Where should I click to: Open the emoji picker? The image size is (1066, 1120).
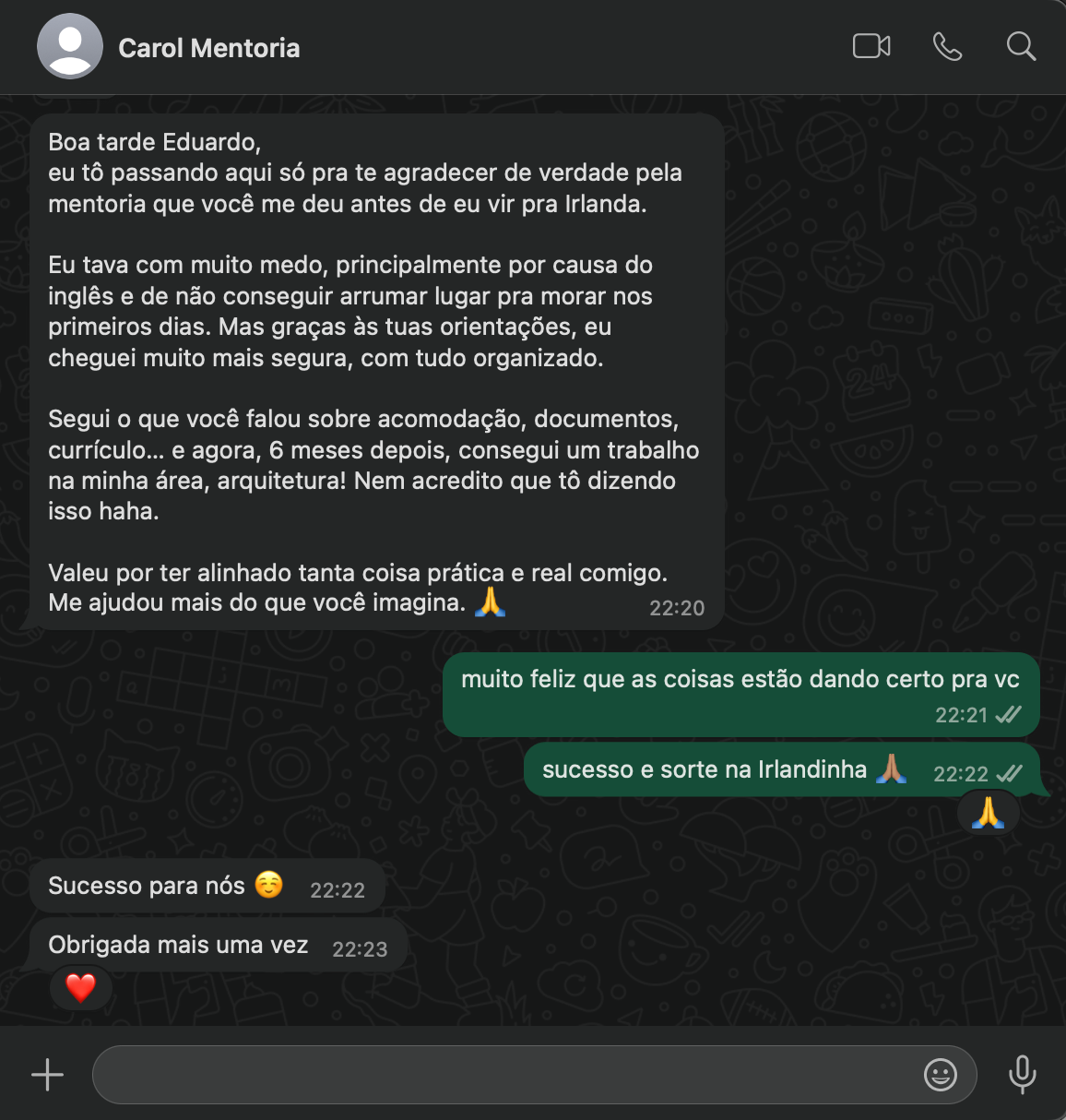940,1075
